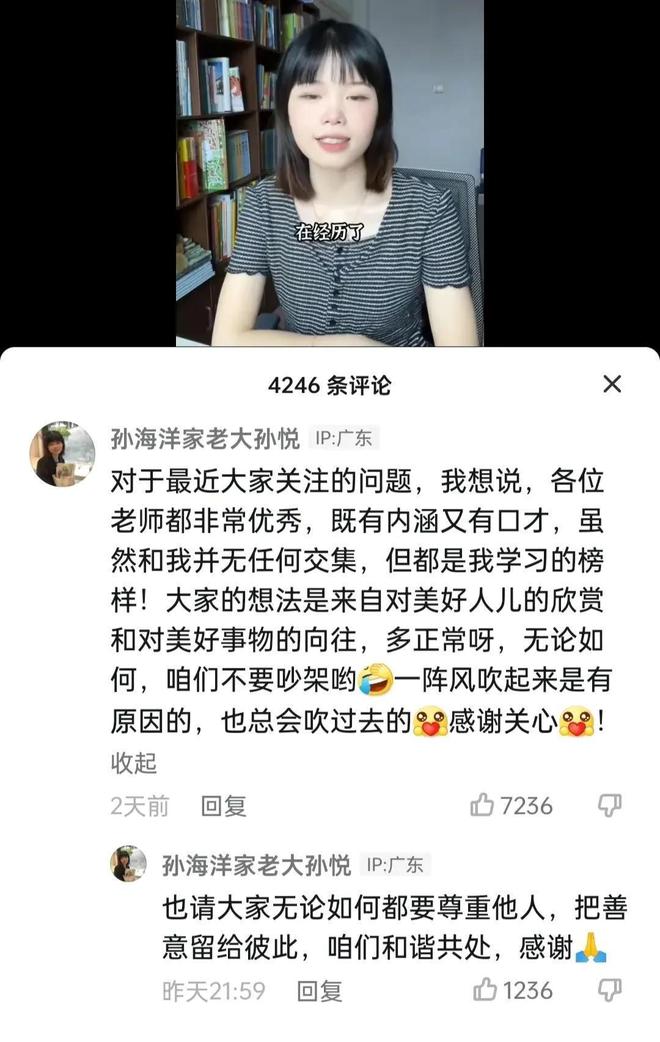Image resolution: width=660 pixels, height=1042 pixels.
Task: Reply to the comment from 昨天21:59
Action: pyautogui.click(x=319, y=991)
